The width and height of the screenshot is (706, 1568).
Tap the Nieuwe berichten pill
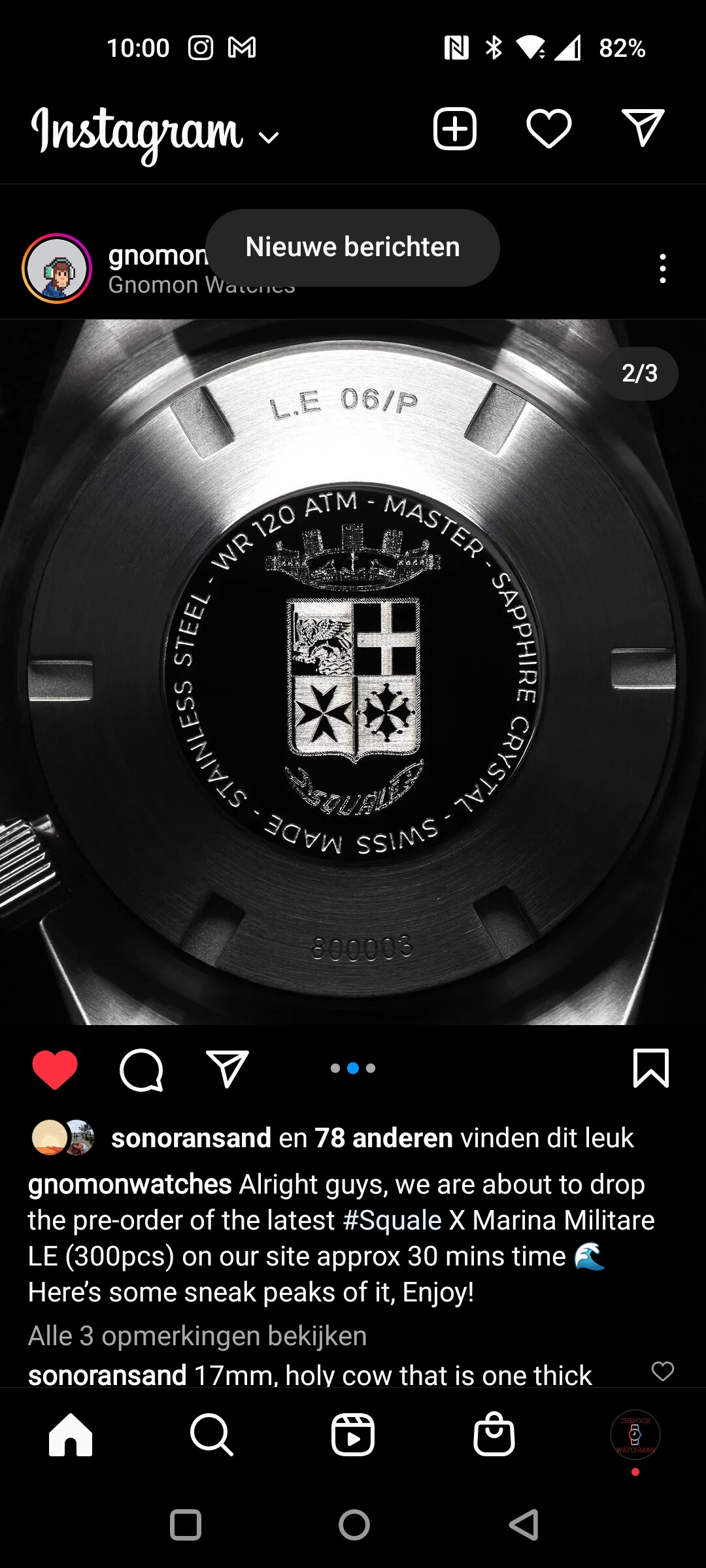(352, 248)
